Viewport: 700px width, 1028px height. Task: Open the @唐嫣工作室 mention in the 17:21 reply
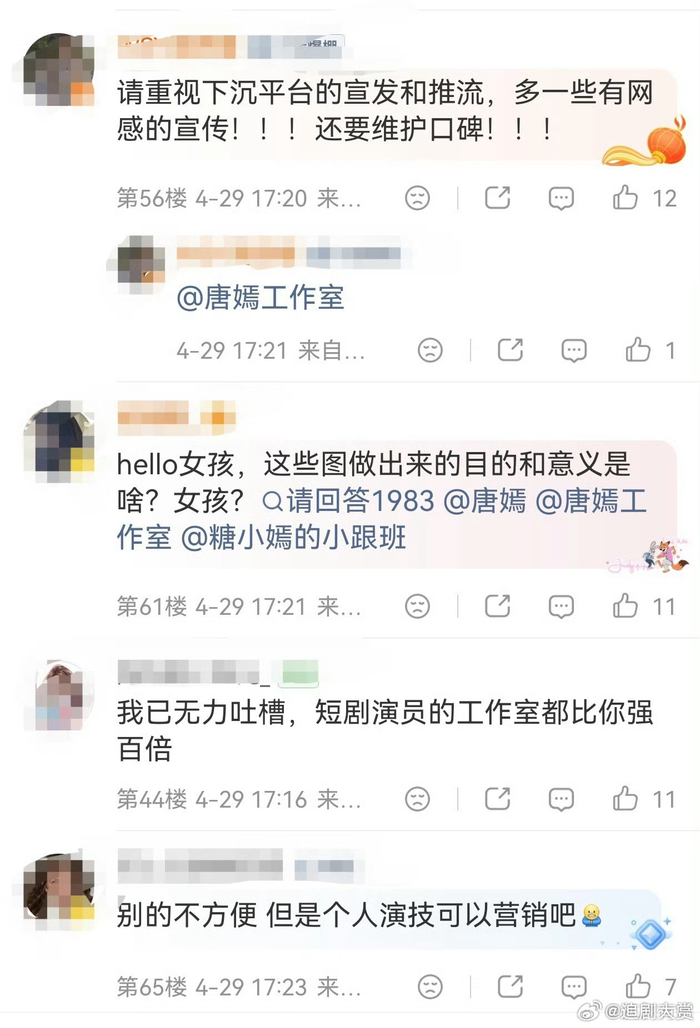point(260,298)
